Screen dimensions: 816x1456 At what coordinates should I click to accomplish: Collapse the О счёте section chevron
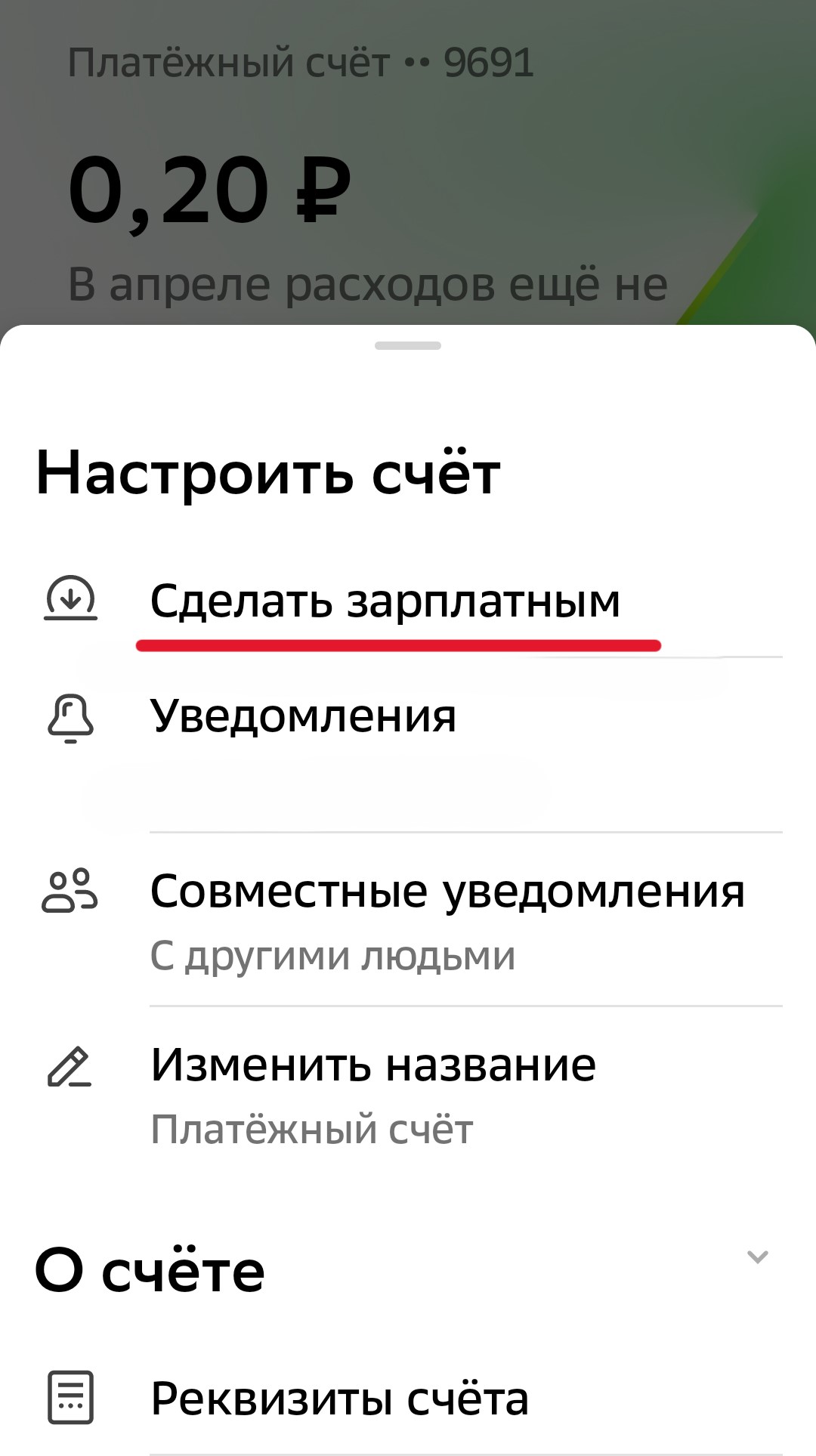(x=757, y=1257)
